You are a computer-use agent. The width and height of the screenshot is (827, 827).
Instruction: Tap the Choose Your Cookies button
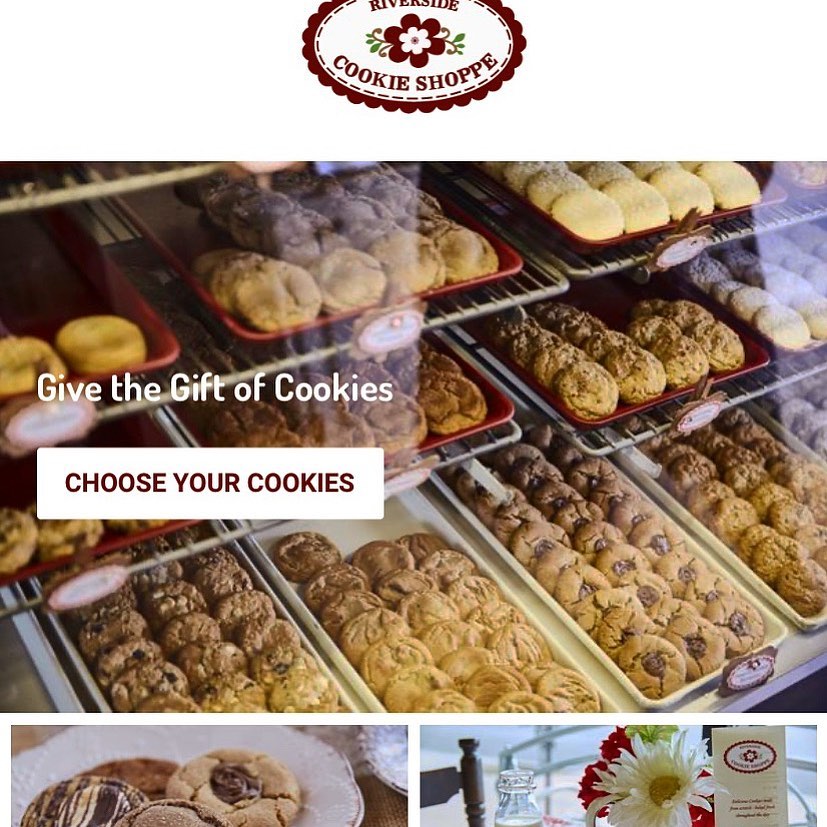210,483
